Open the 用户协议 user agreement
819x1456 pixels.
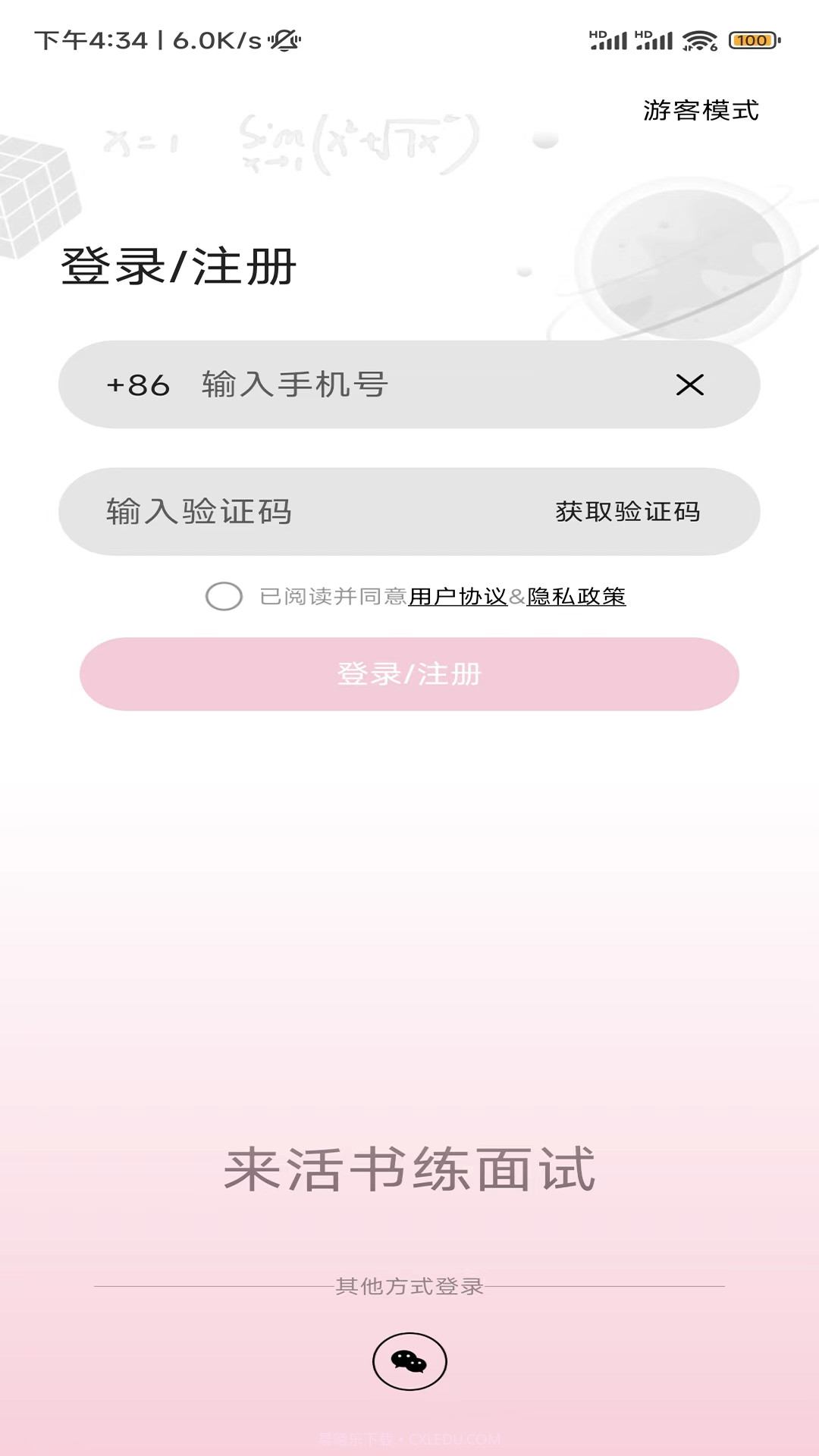457,598
